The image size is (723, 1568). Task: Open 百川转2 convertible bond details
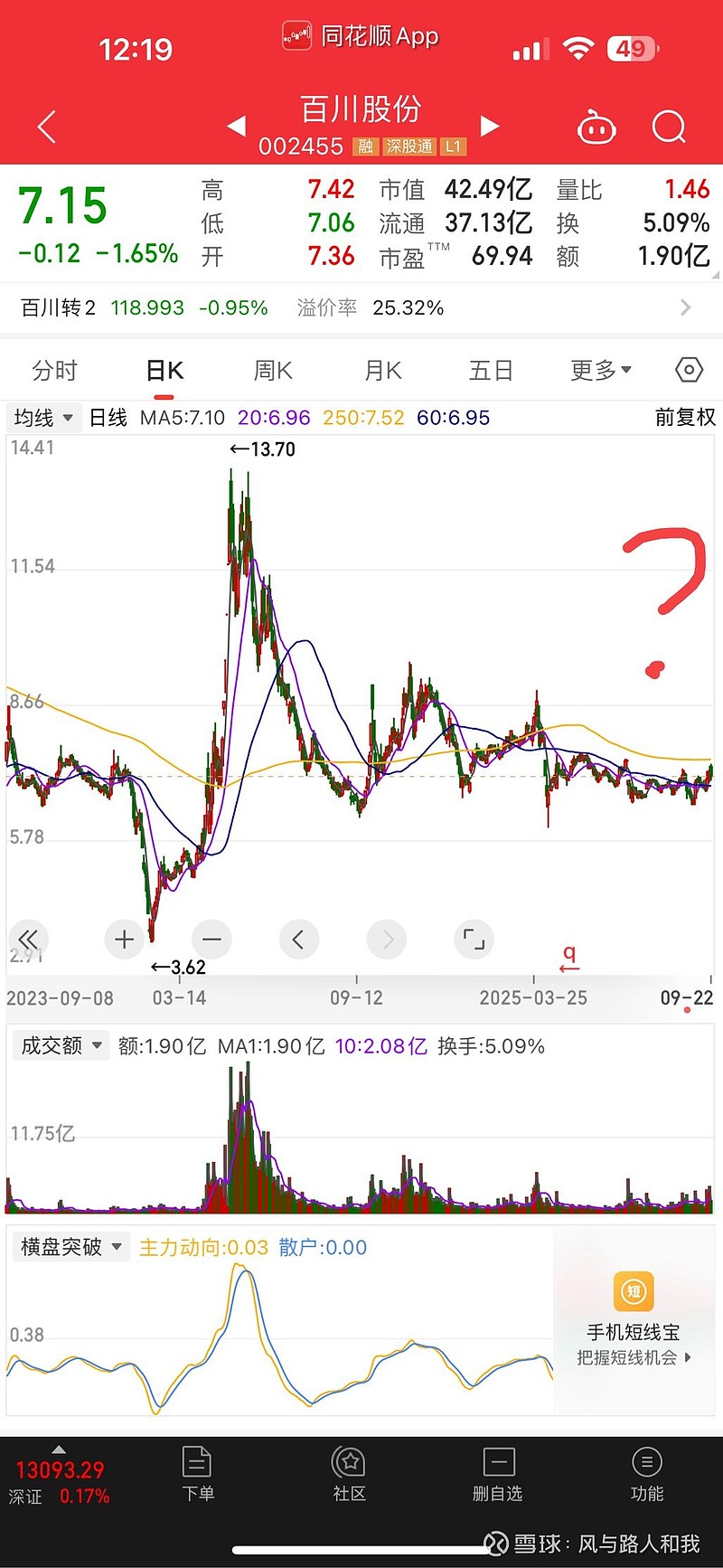coord(361,308)
